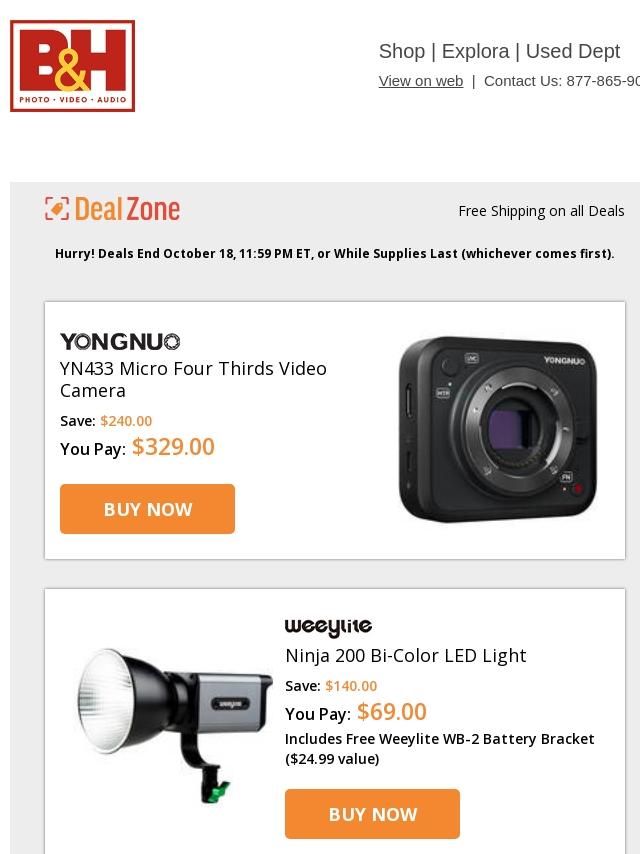Select the Ninja 200 Bi-Color LED Light title
Screen dimensions: 640x854
coord(405,655)
